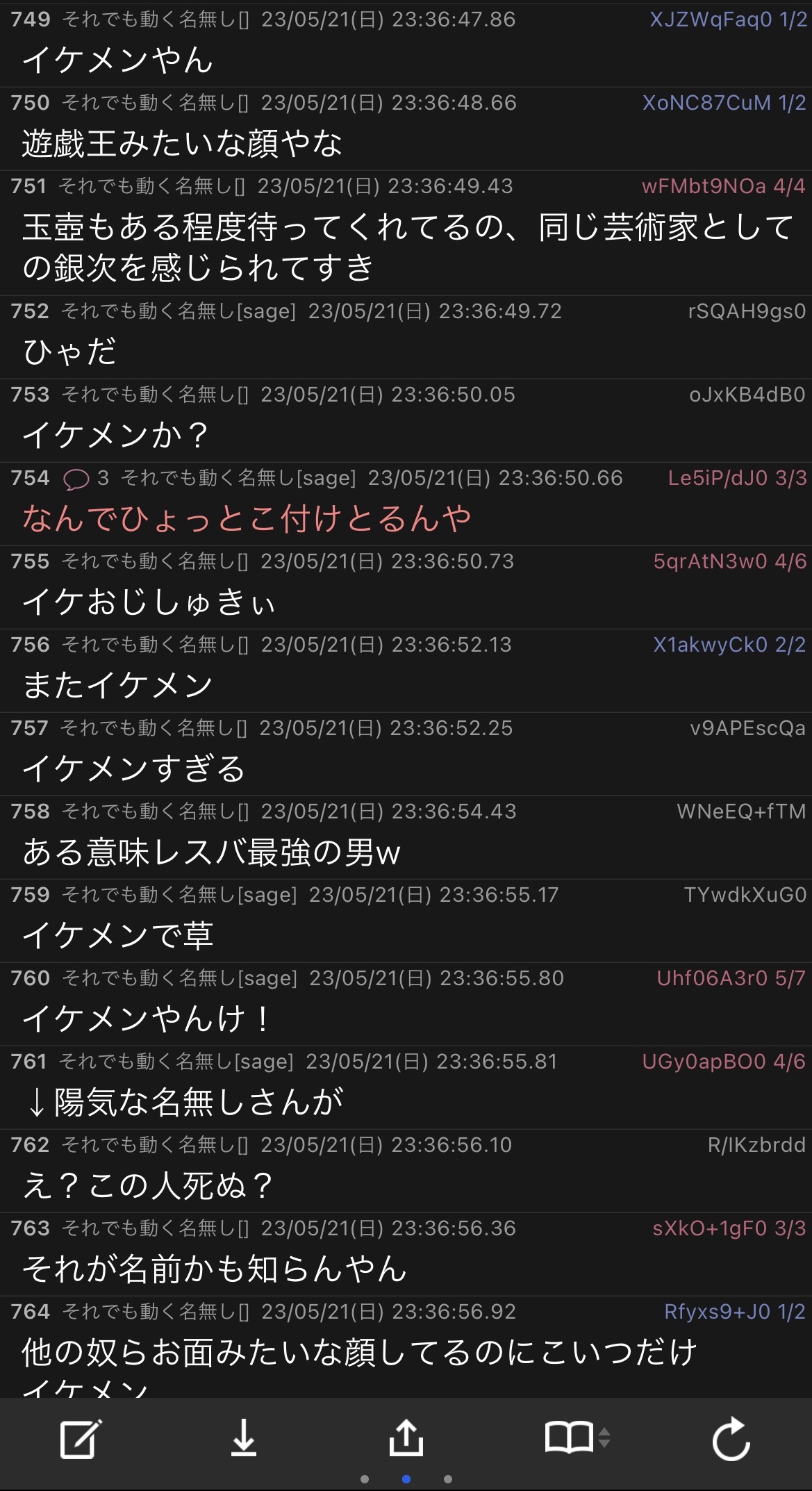View the 3 replies to post 754

coord(86,478)
